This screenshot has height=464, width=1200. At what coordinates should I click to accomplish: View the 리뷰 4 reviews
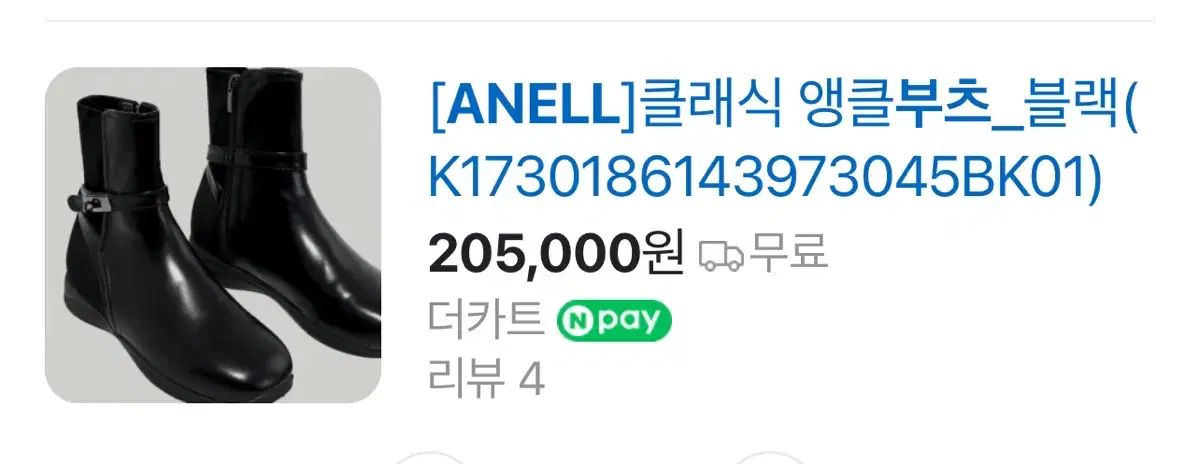click(x=485, y=379)
